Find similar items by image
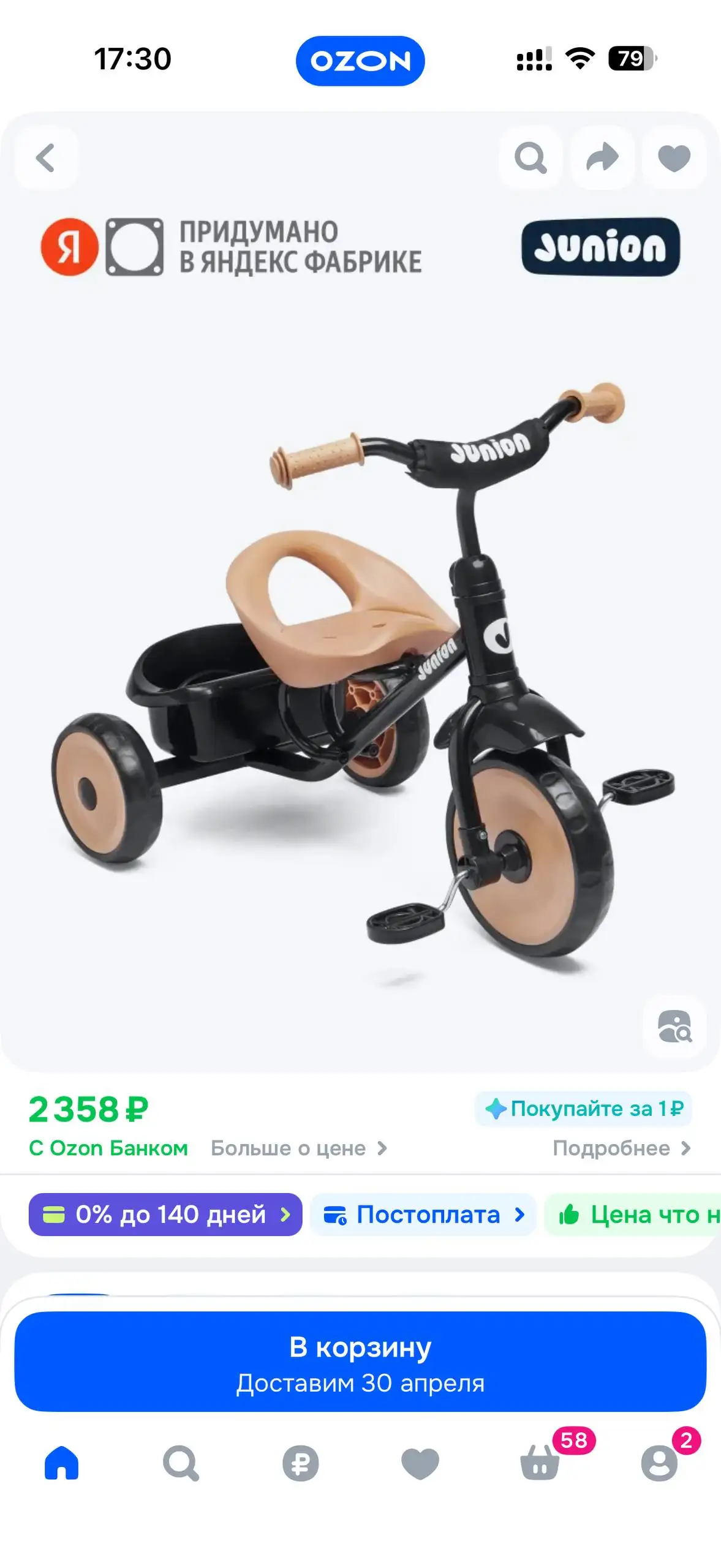721x1568 pixels. 674,1027
